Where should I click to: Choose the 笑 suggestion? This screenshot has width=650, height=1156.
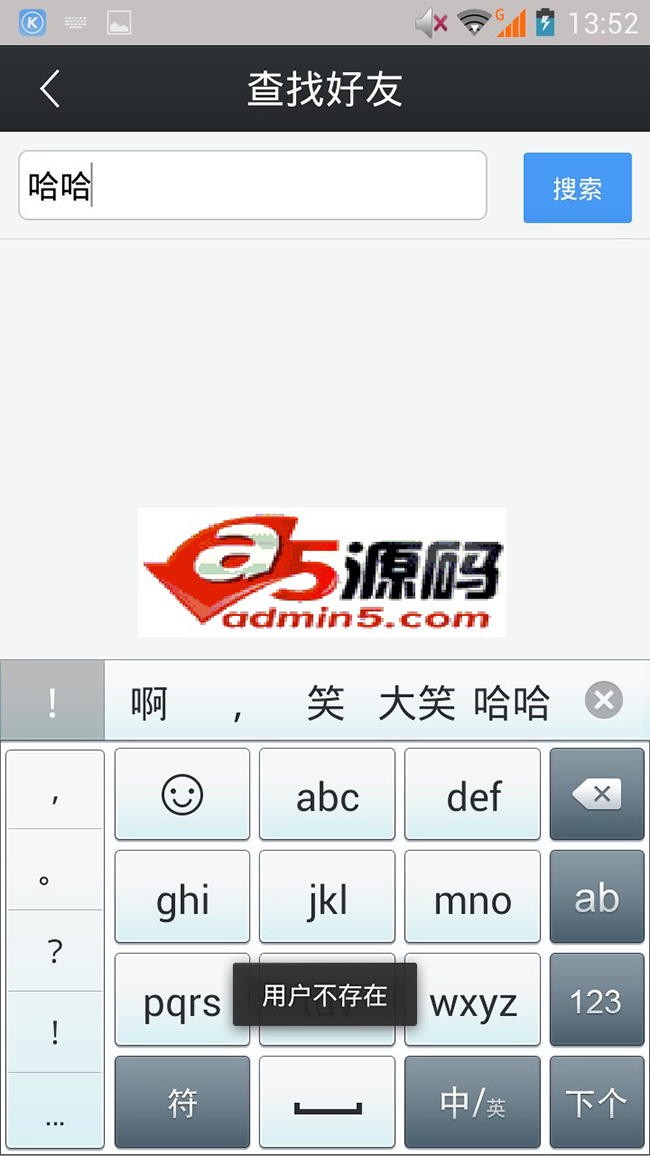coord(325,703)
